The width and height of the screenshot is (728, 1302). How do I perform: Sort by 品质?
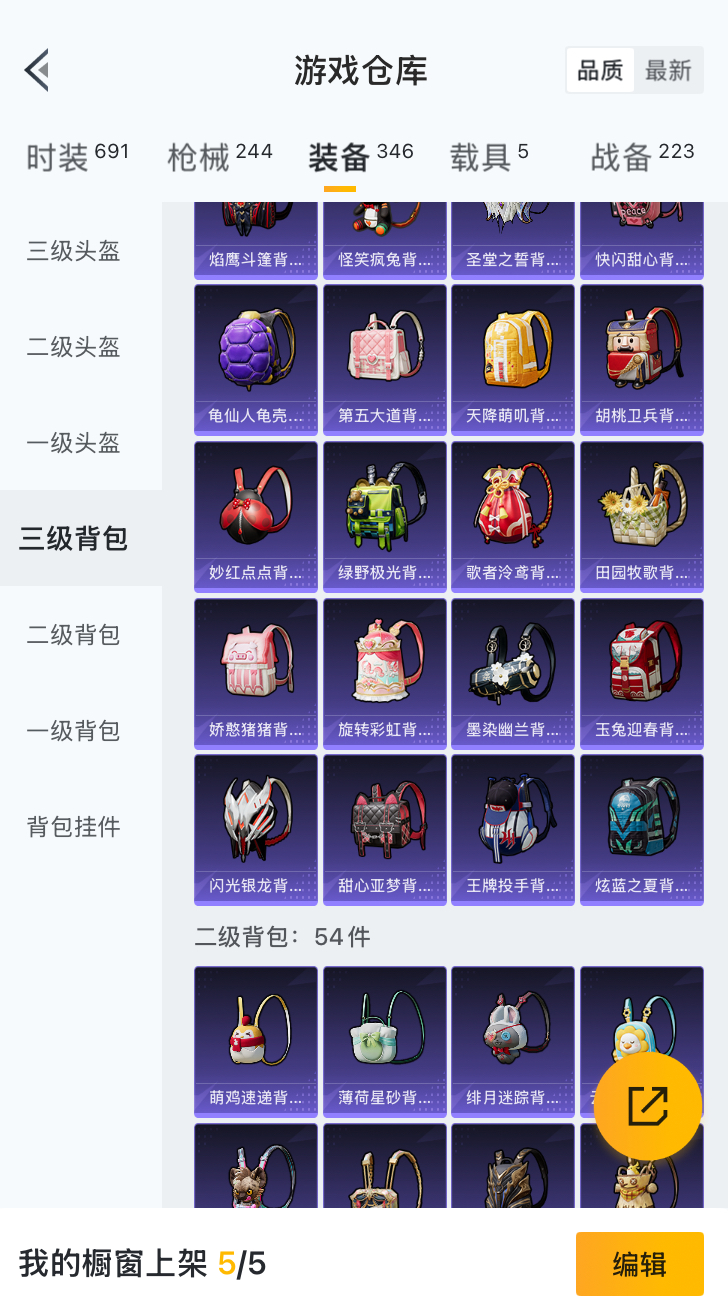[x=600, y=71]
